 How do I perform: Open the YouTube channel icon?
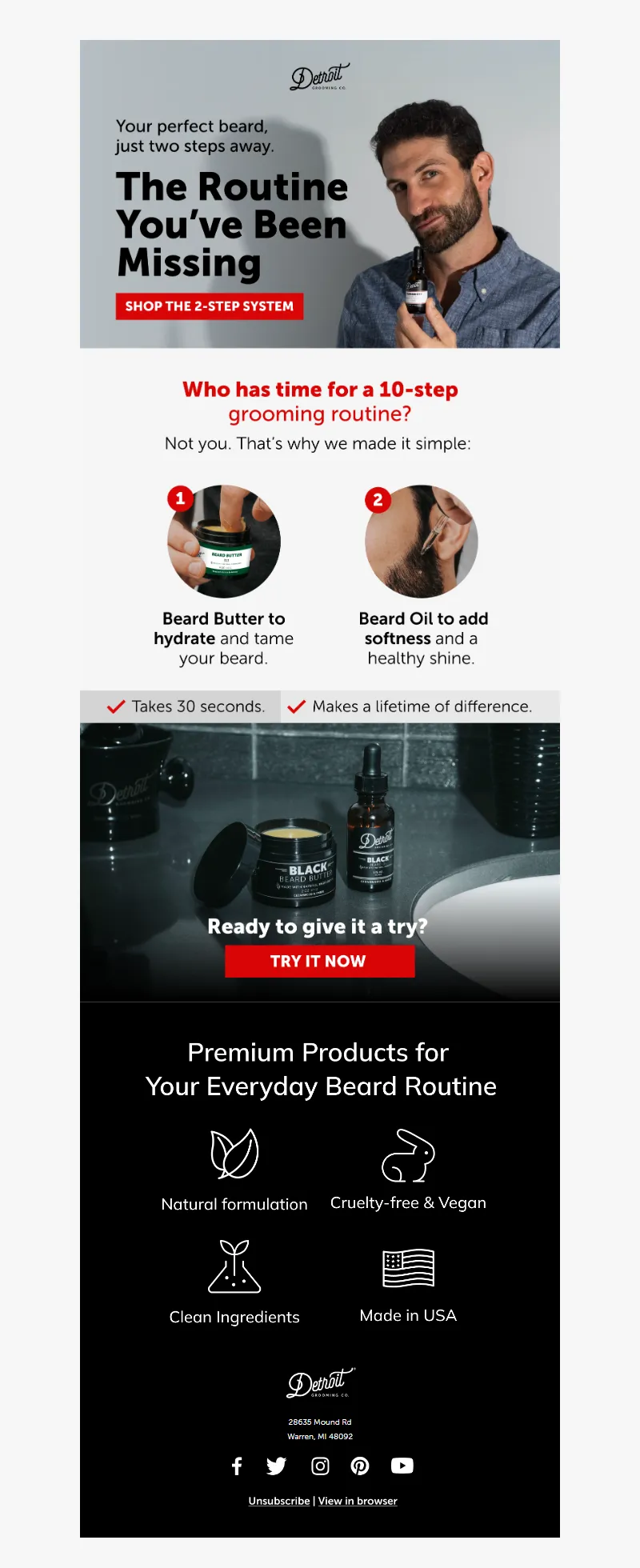tap(402, 1466)
